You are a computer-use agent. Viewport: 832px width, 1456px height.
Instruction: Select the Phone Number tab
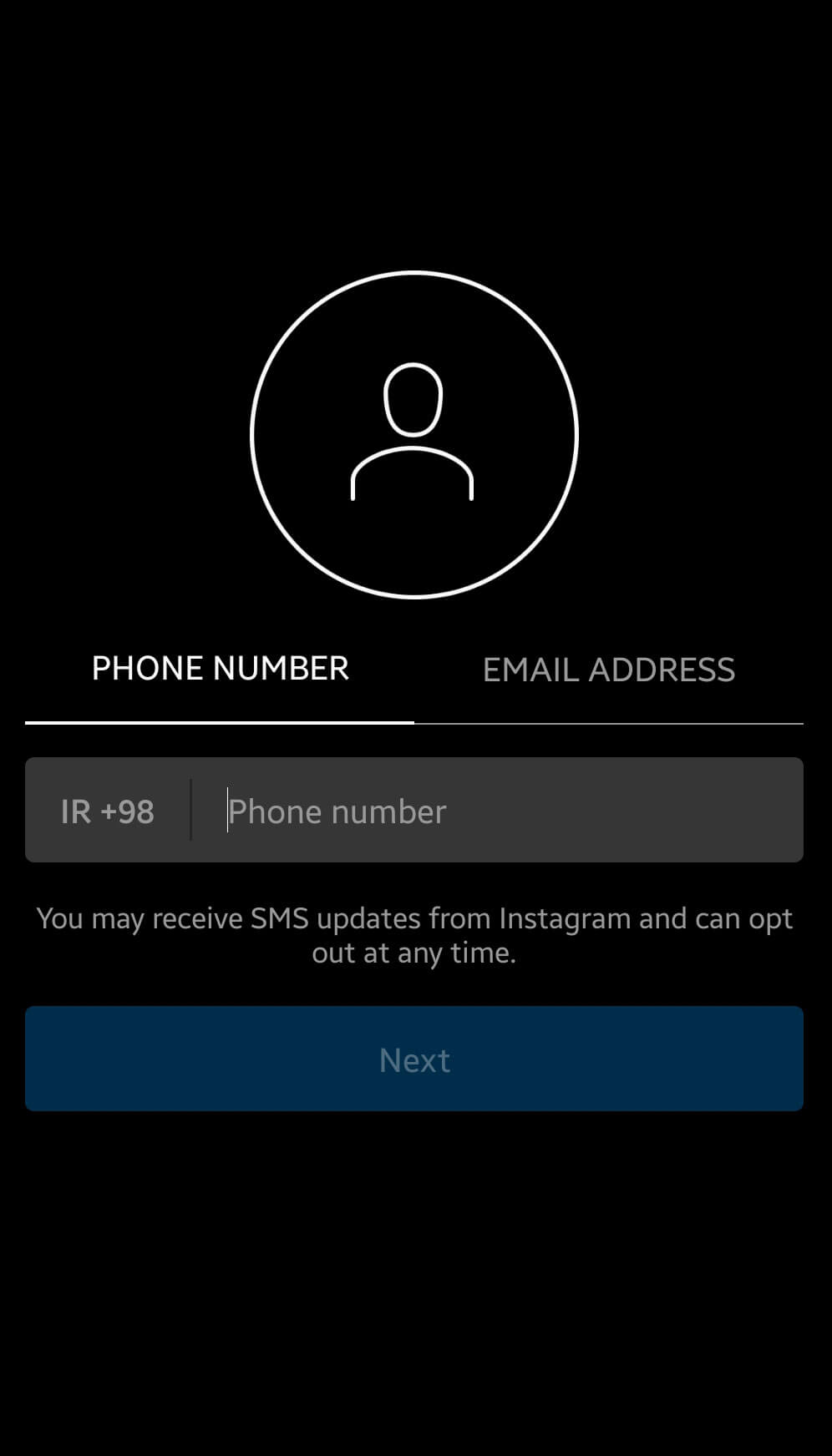[x=220, y=669]
